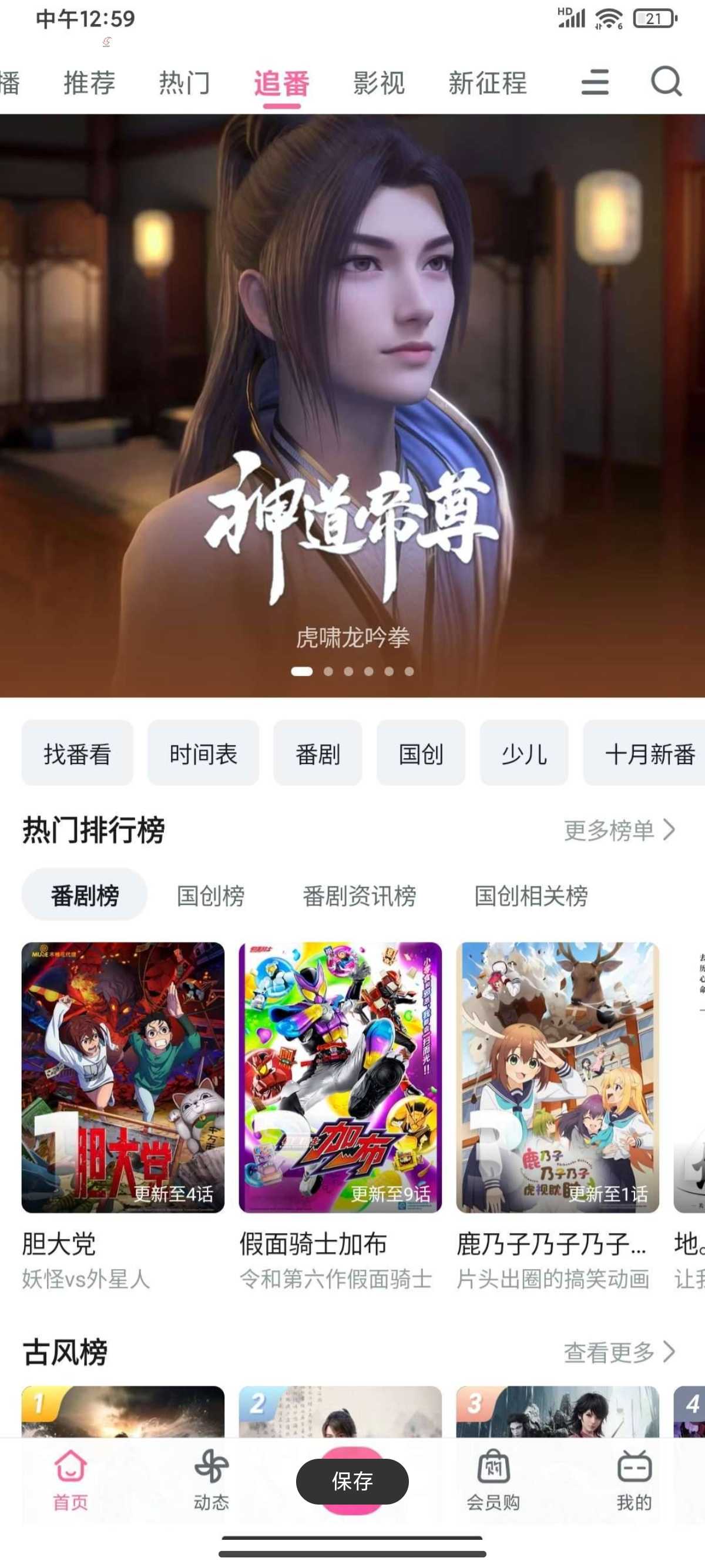Open the 胆大党 anime card
Screen dimensions: 705x1568
(x=123, y=1078)
